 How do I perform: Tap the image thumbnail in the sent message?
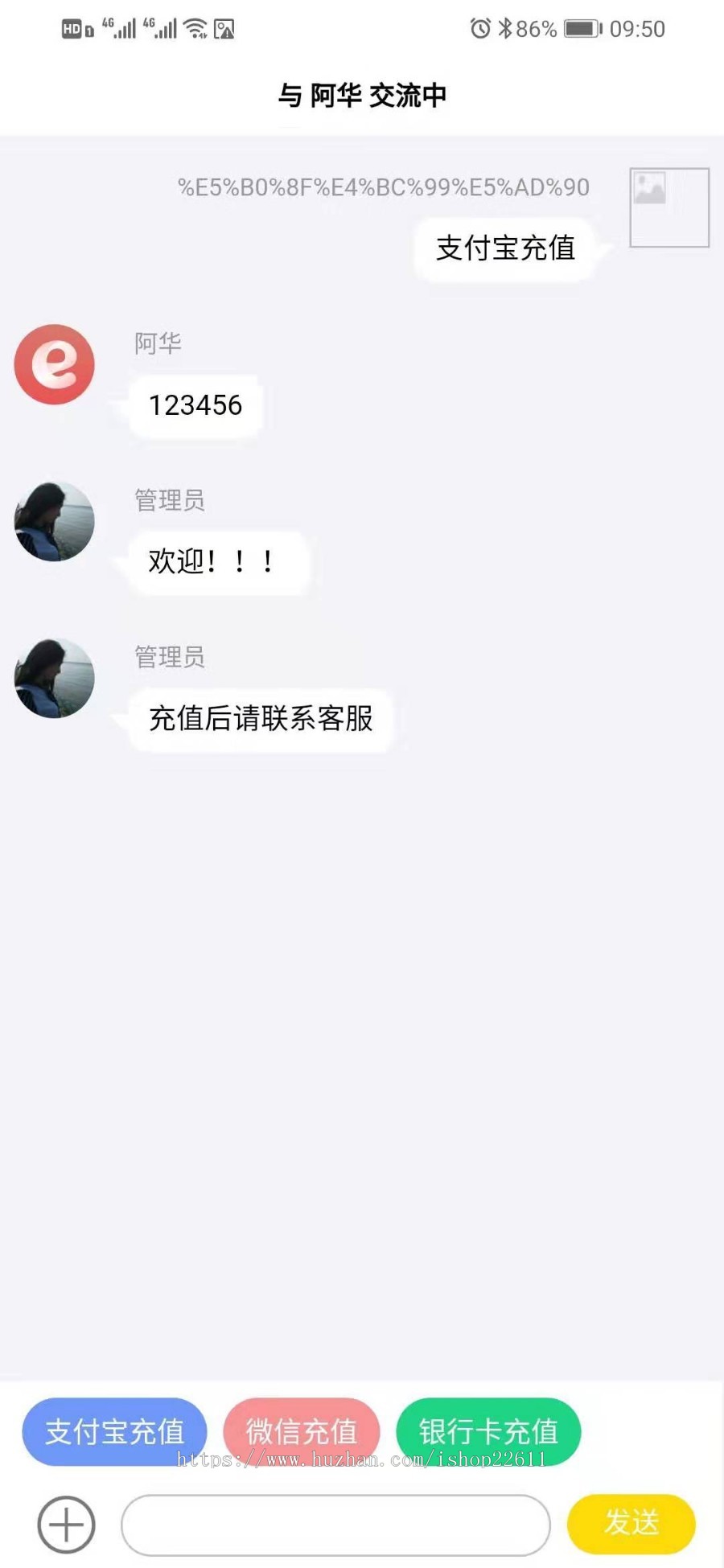[668, 207]
